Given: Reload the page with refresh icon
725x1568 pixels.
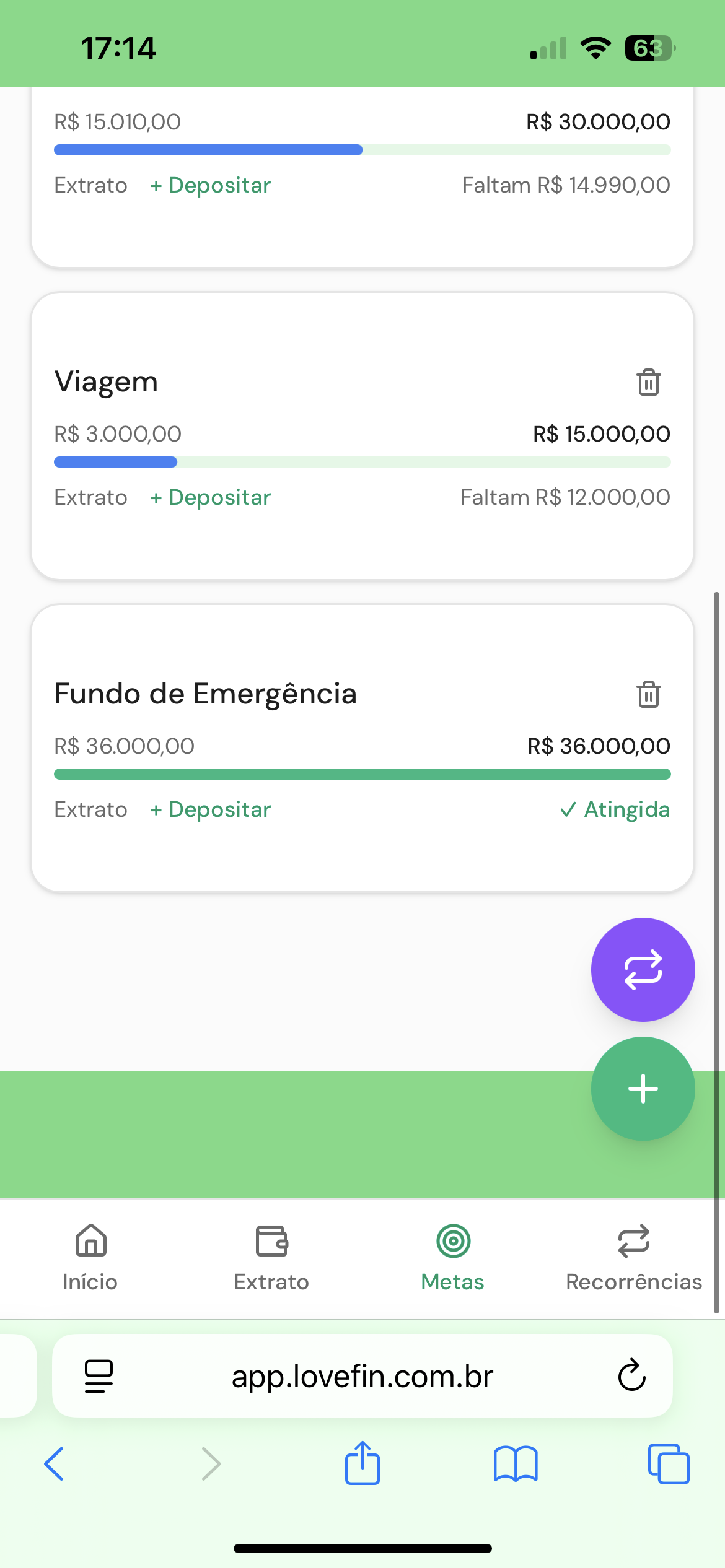Looking at the screenshot, I should point(630,1375).
